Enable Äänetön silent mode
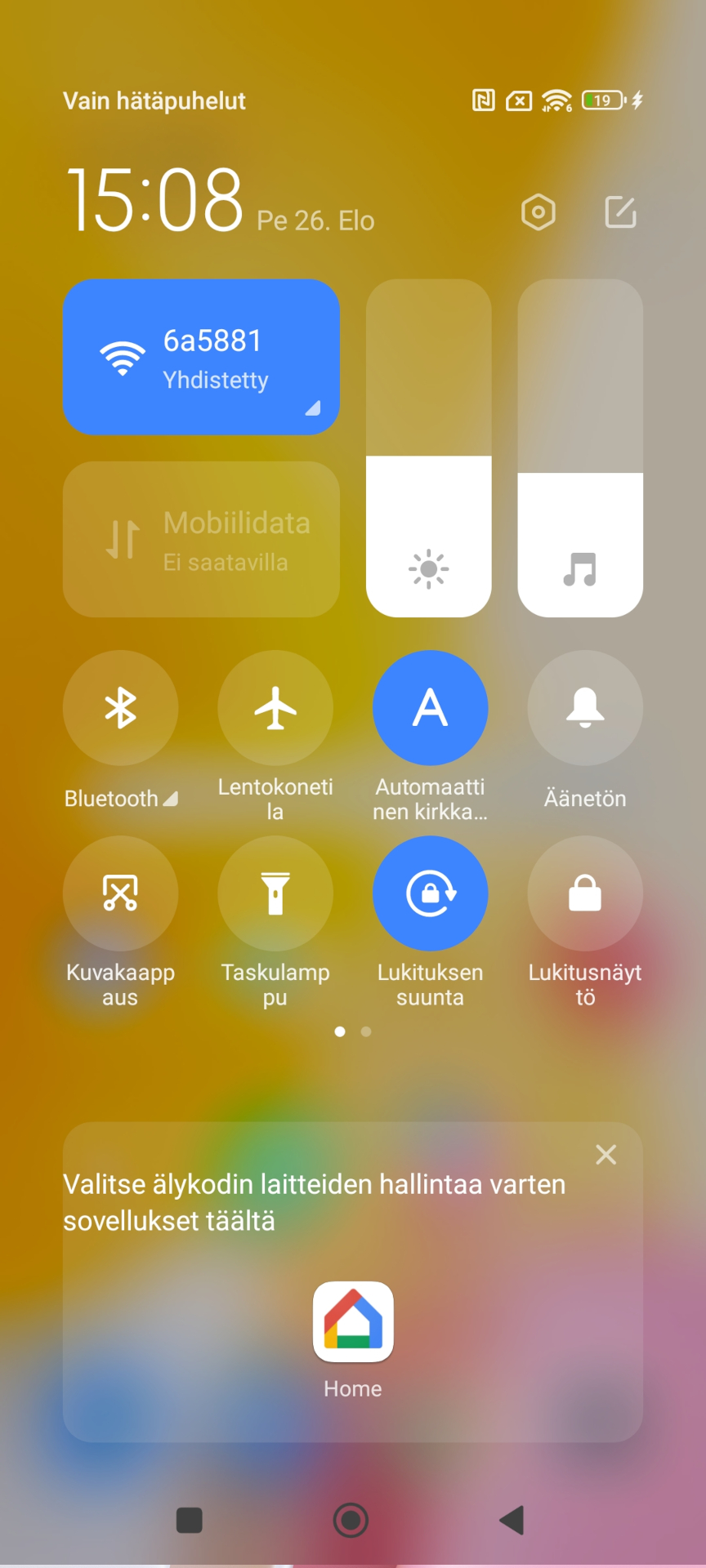706x1568 pixels. click(585, 708)
